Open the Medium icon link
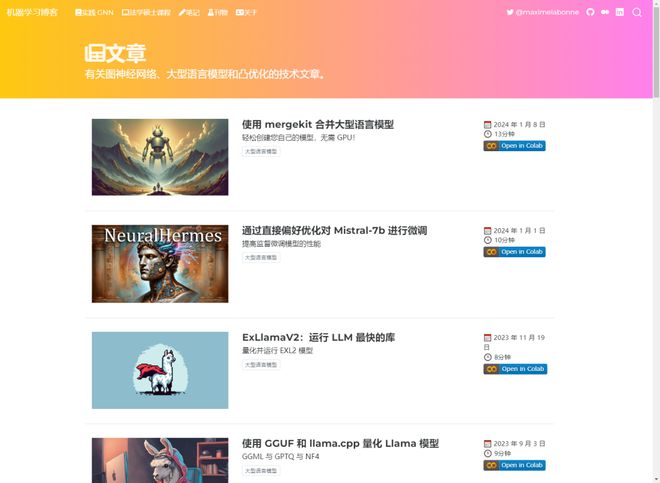 605,12
